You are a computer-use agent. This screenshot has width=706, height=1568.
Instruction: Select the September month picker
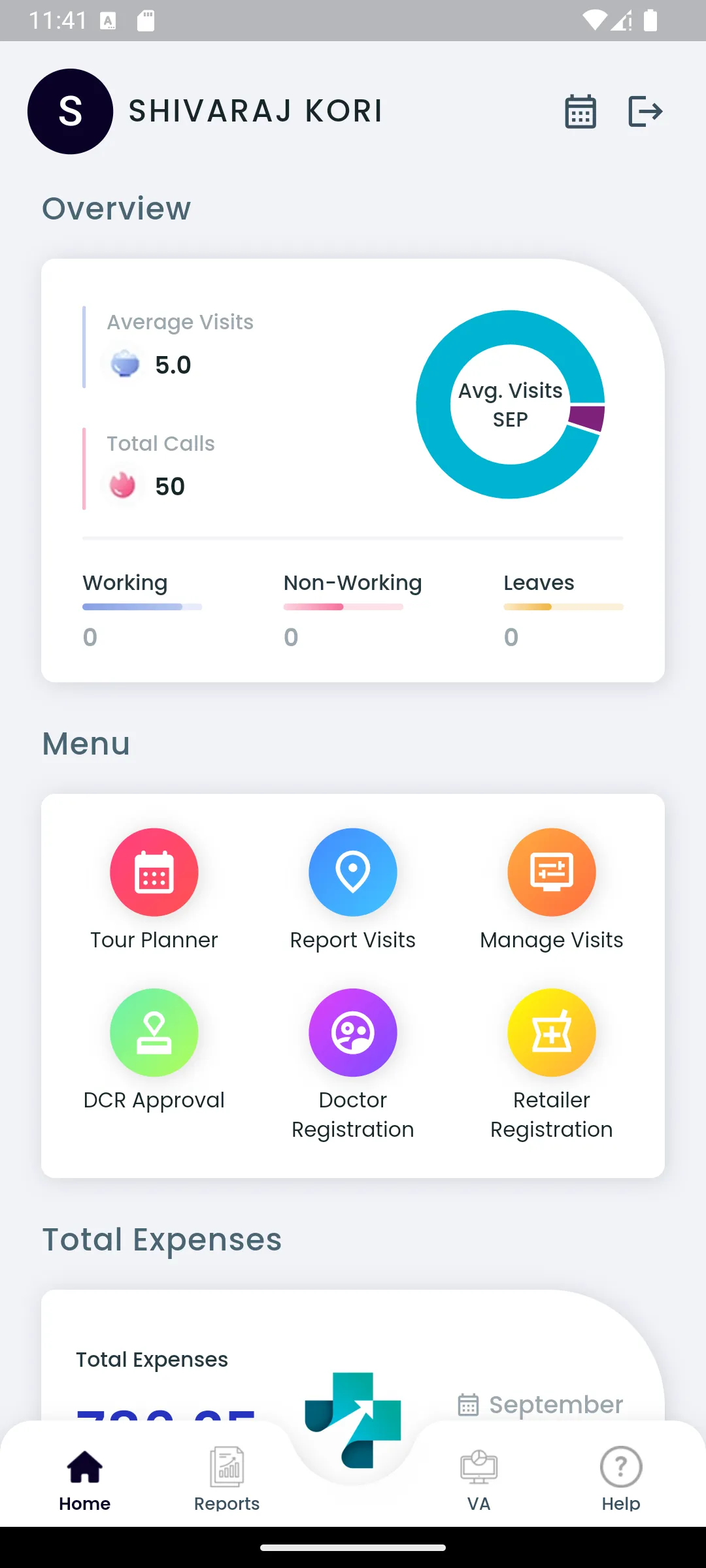point(541,1404)
